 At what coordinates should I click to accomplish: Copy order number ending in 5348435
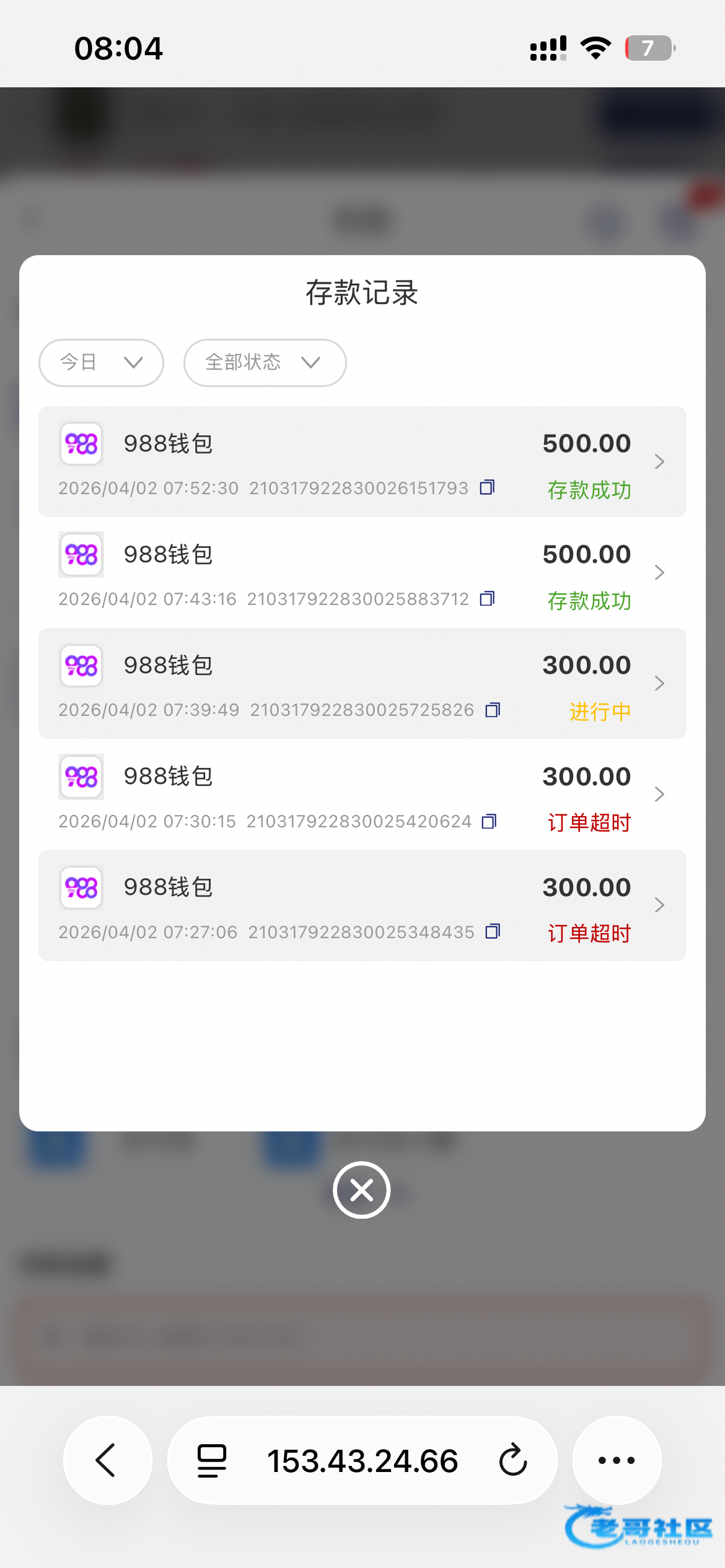click(x=493, y=931)
